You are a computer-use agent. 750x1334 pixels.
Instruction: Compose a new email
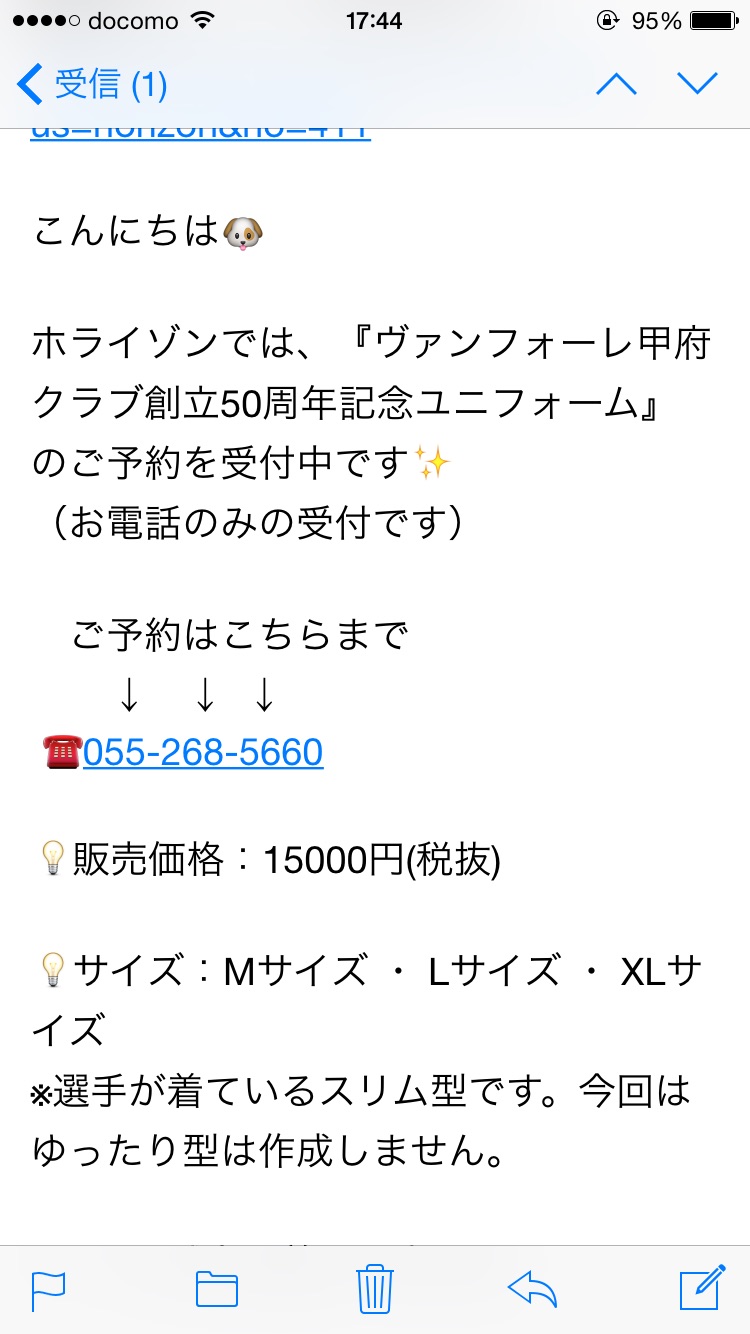(x=701, y=1287)
